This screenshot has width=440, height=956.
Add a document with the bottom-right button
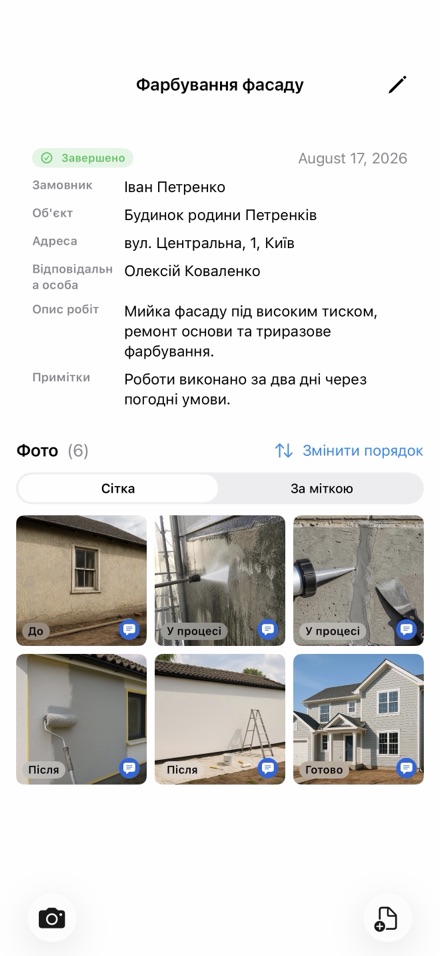[388, 918]
